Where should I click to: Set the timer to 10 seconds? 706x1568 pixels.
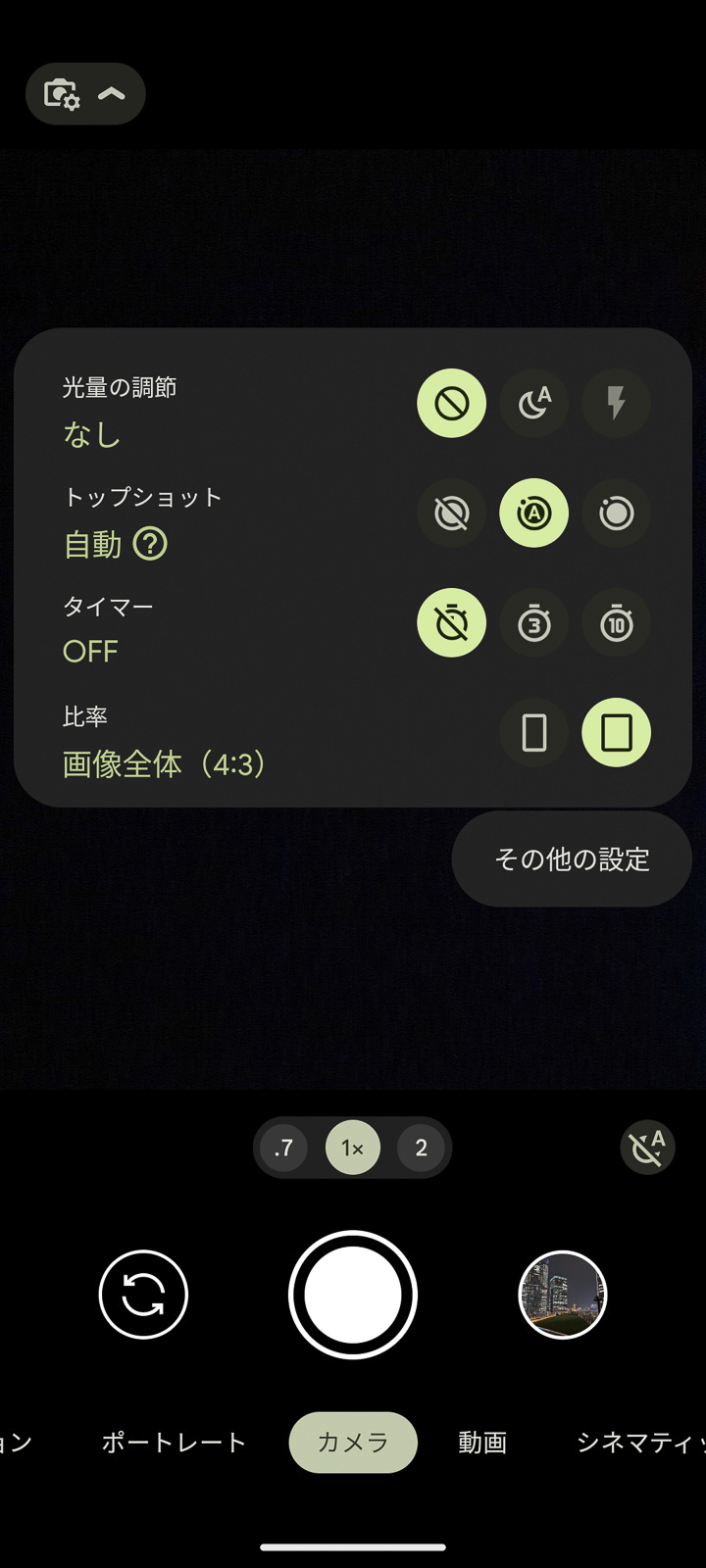coord(616,622)
